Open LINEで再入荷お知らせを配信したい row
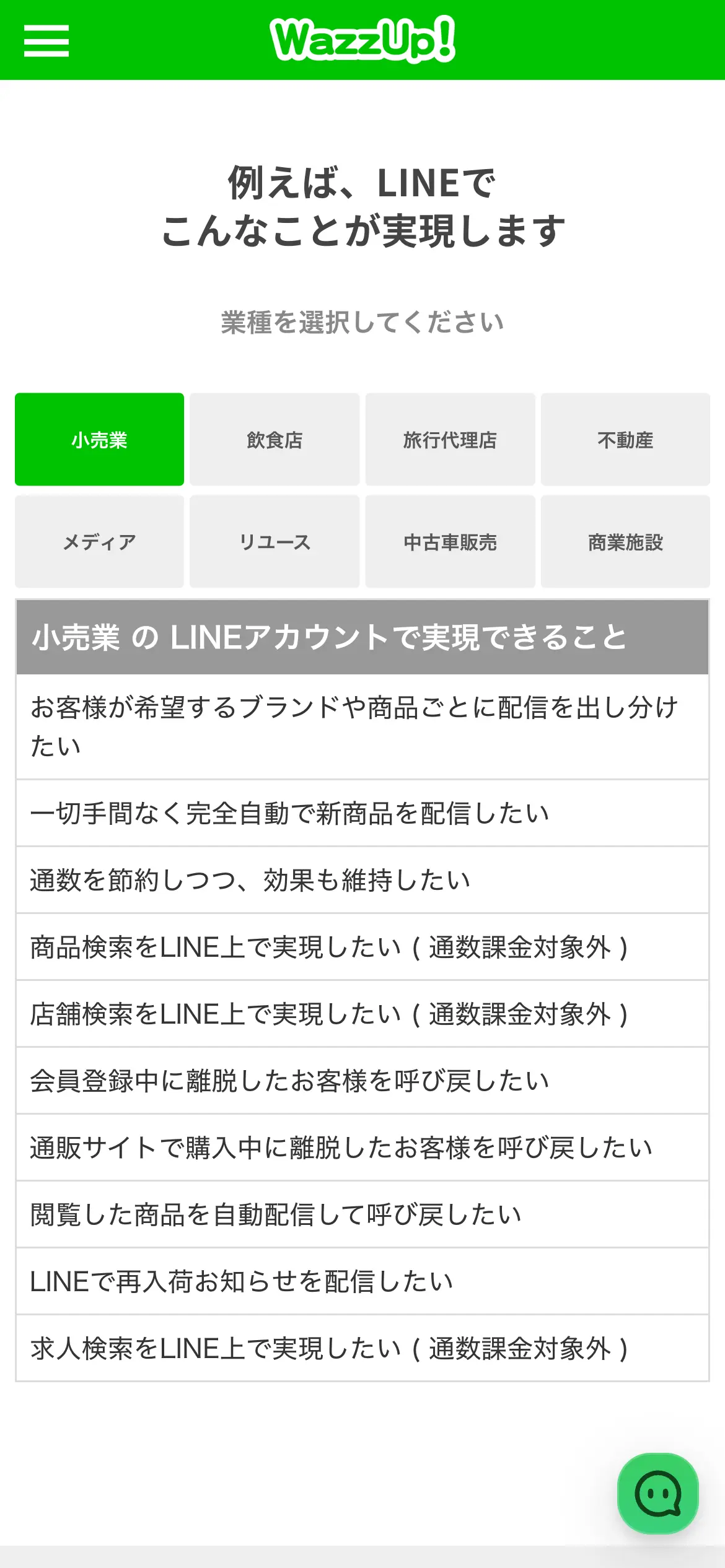 (362, 1281)
